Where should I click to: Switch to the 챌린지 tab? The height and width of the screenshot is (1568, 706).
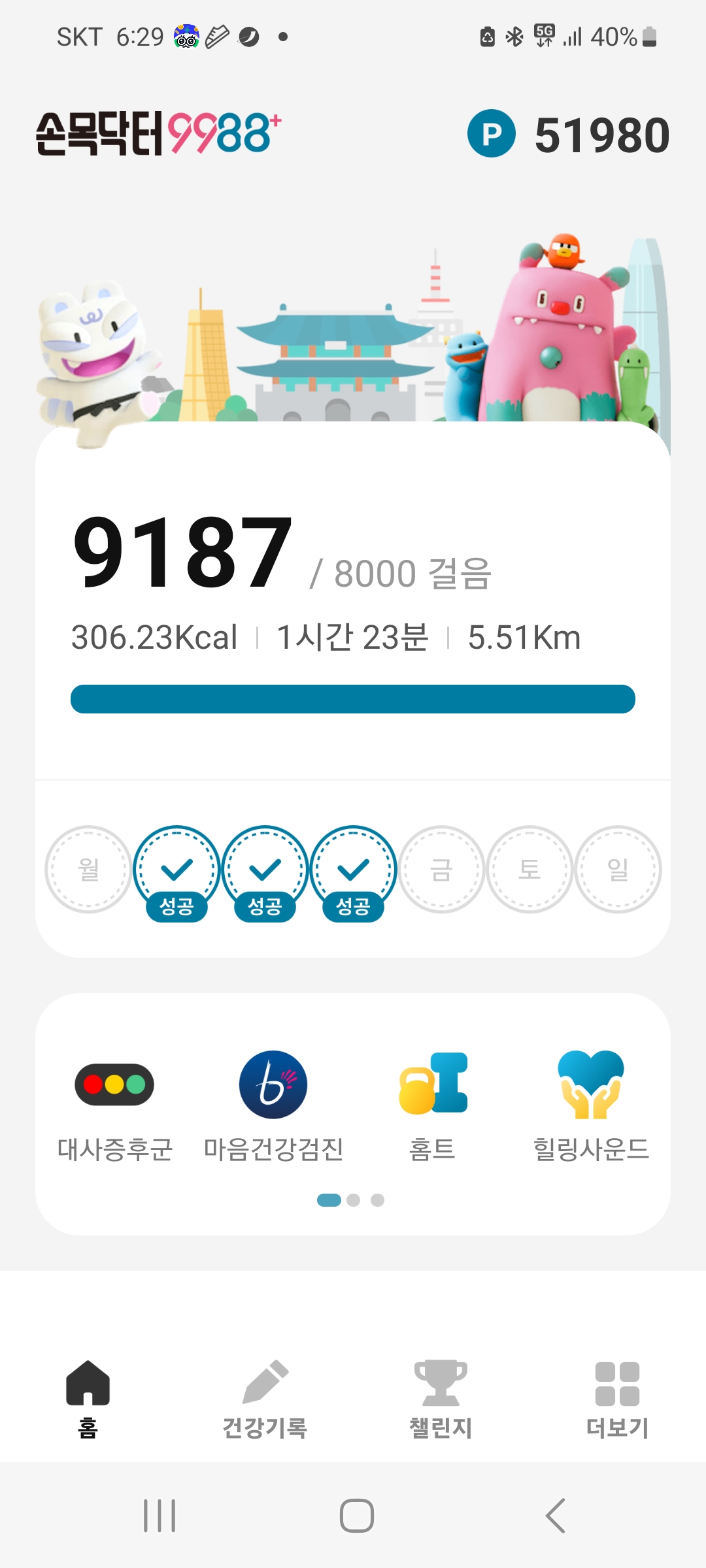[441, 1399]
